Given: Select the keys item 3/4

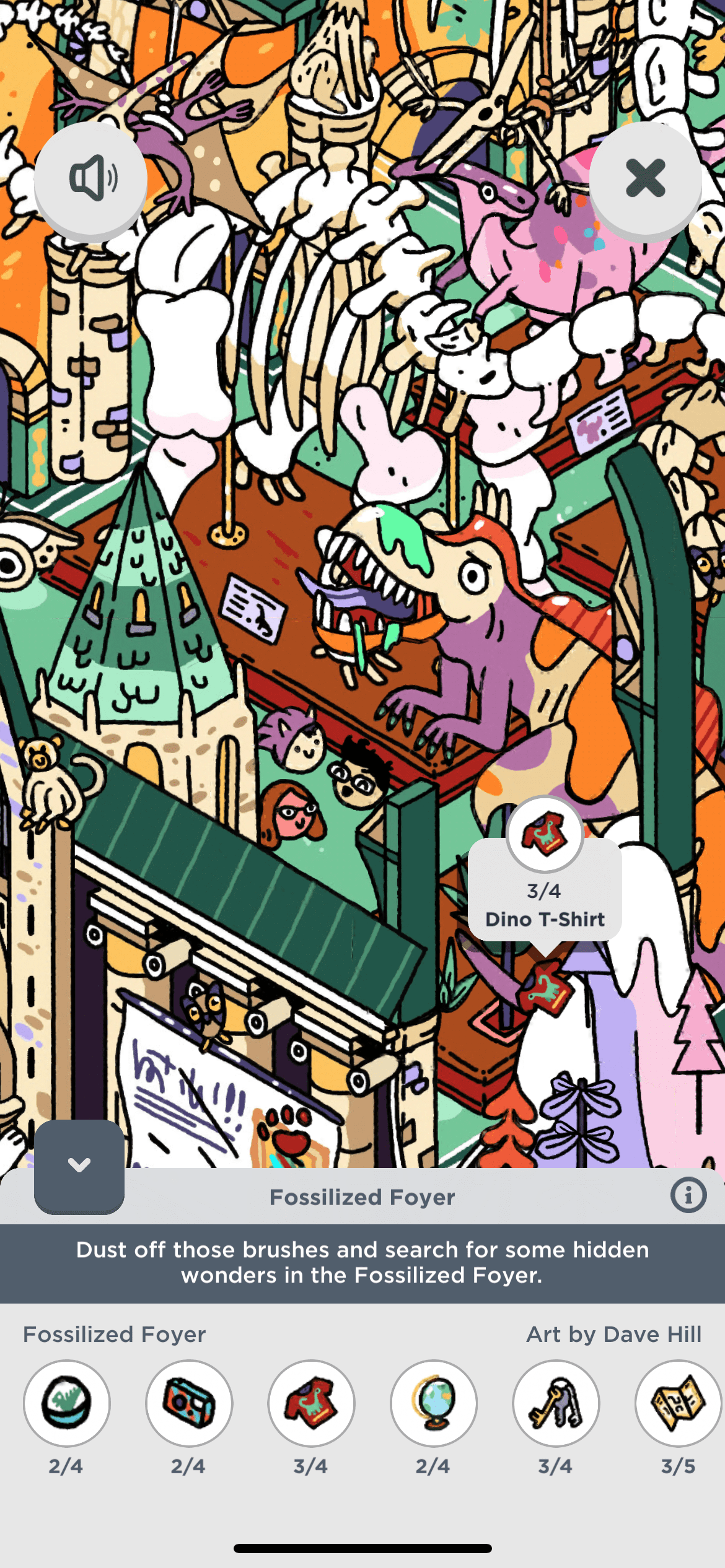Looking at the screenshot, I should 556,1403.
